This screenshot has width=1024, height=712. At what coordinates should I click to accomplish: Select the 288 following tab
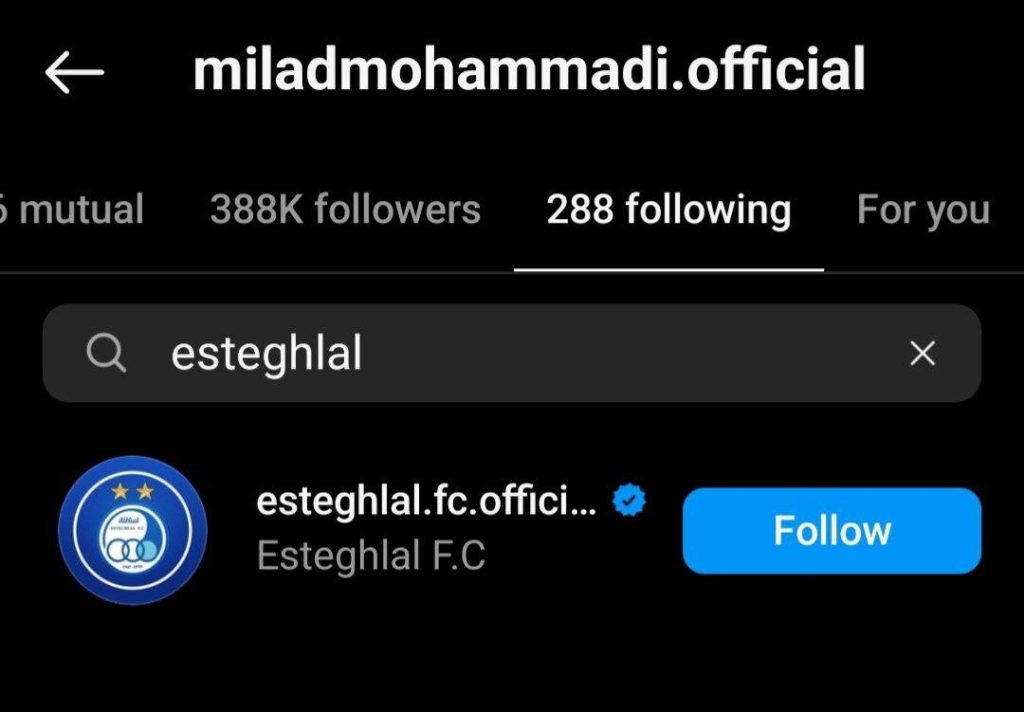click(668, 210)
